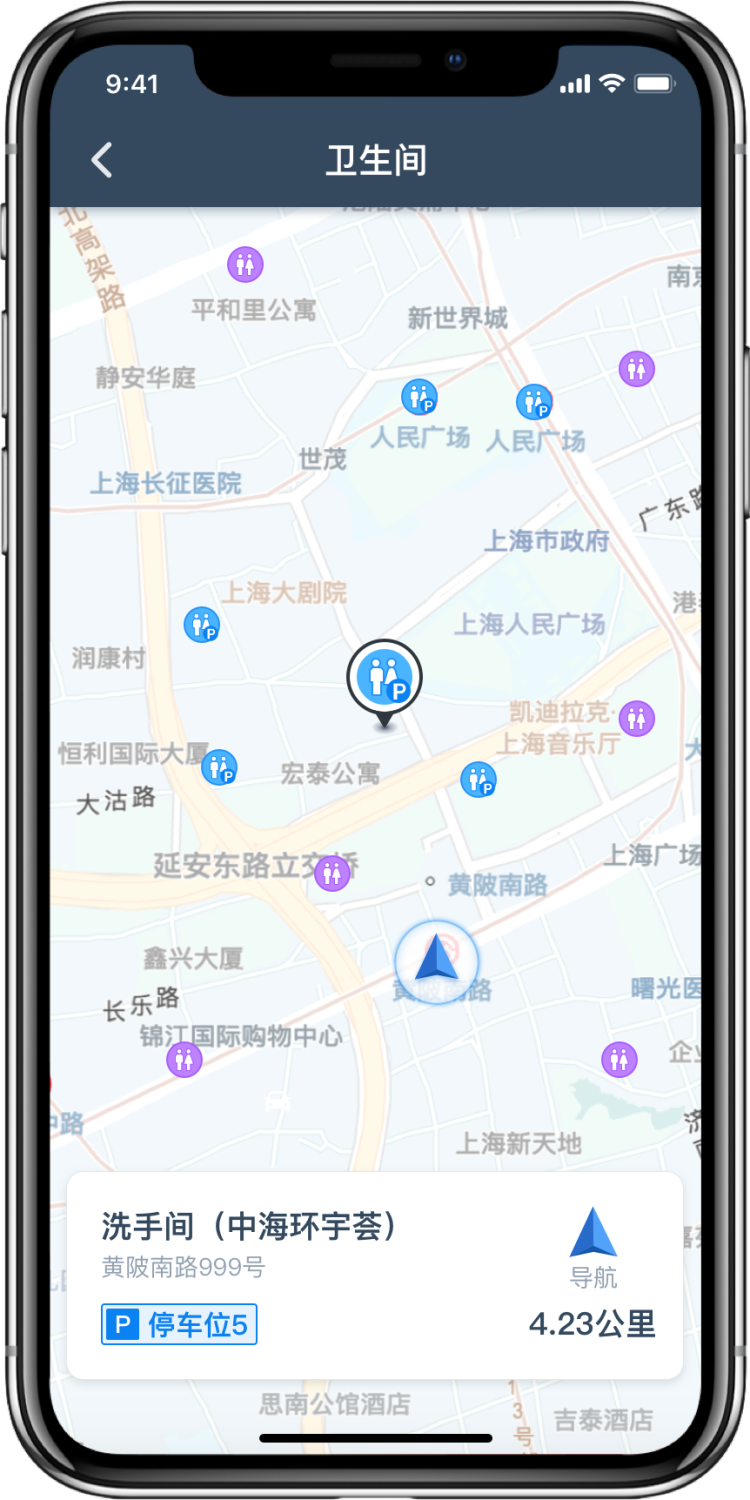The height and width of the screenshot is (1500, 750).
Task: Tap the current location arrow at 黄陂南路
Action: 437,961
